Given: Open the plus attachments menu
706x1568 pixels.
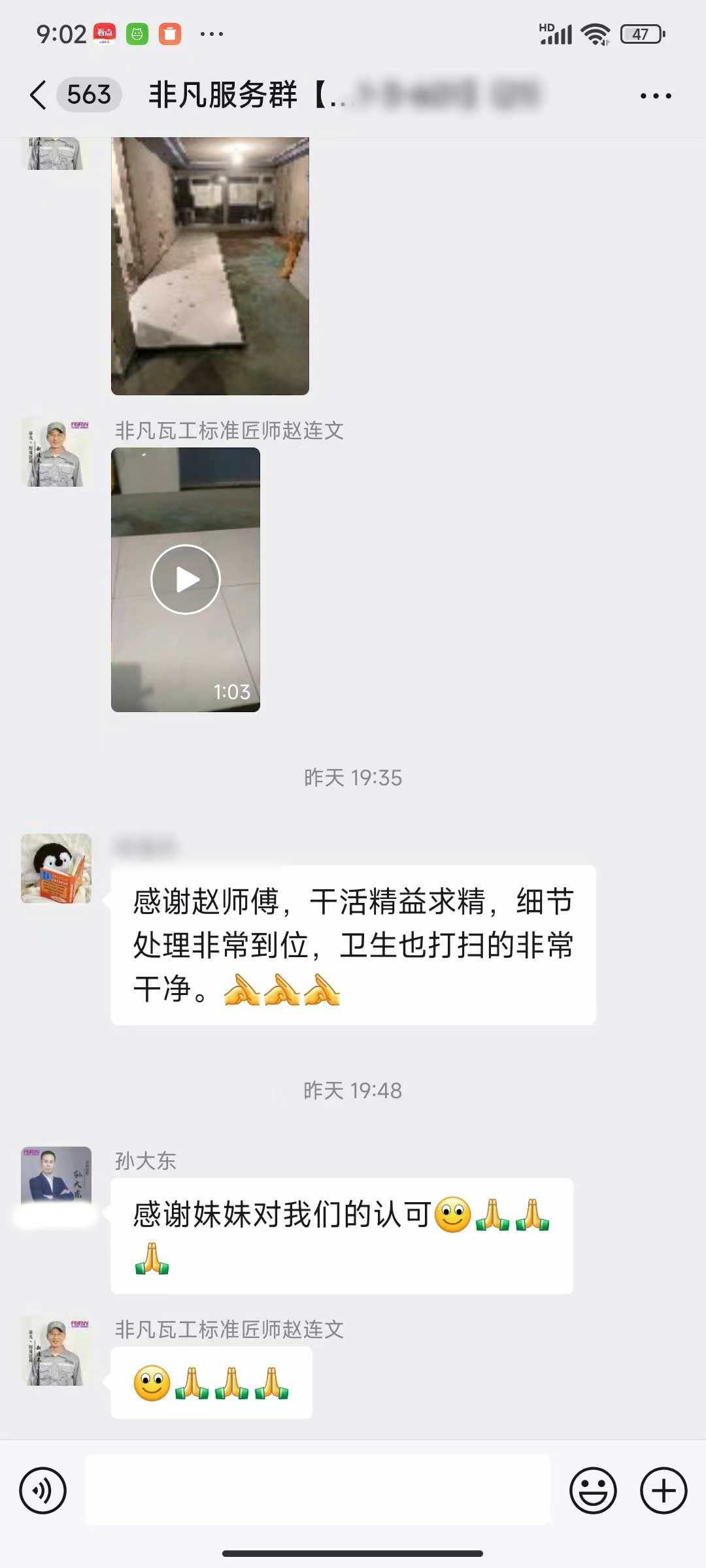Looking at the screenshot, I should (x=663, y=1491).
